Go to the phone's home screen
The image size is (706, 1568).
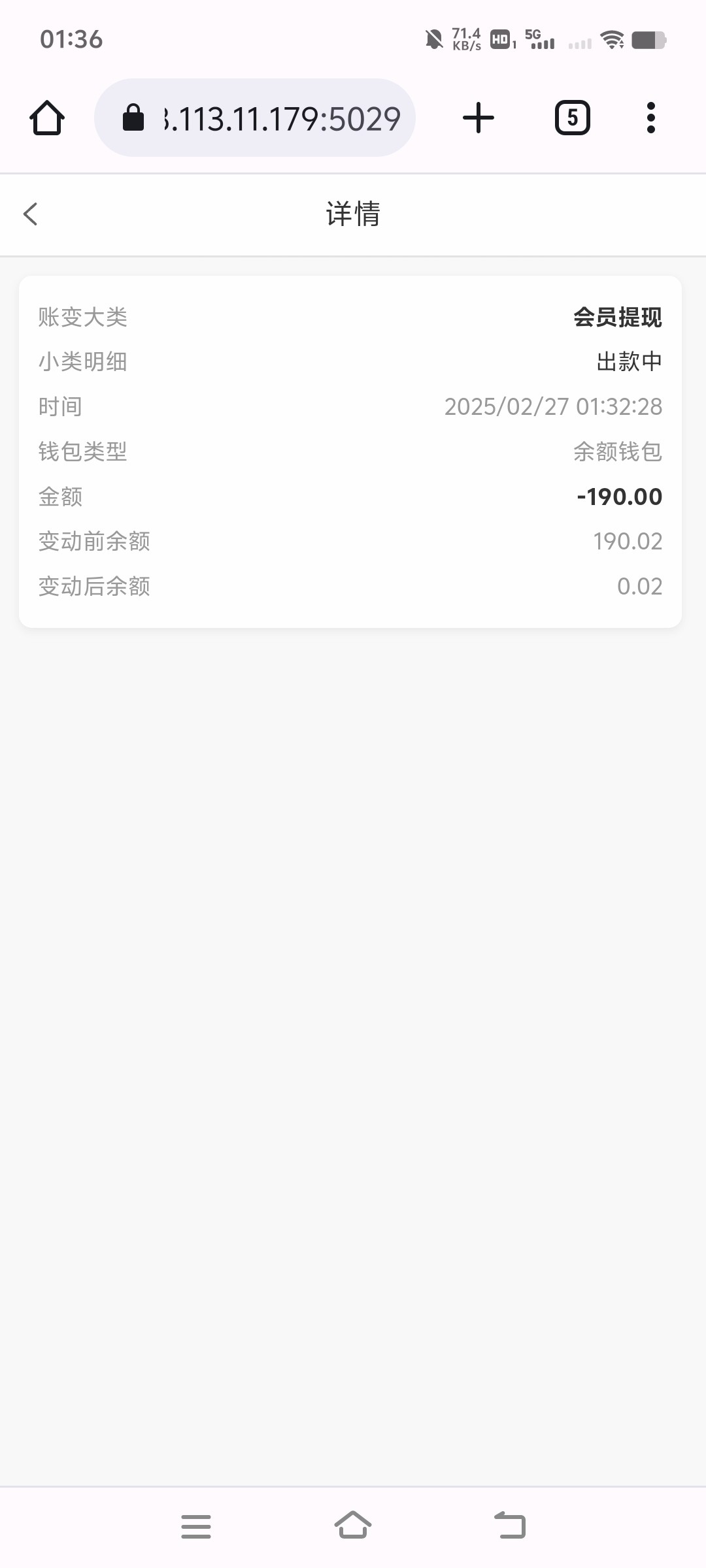tap(353, 1526)
